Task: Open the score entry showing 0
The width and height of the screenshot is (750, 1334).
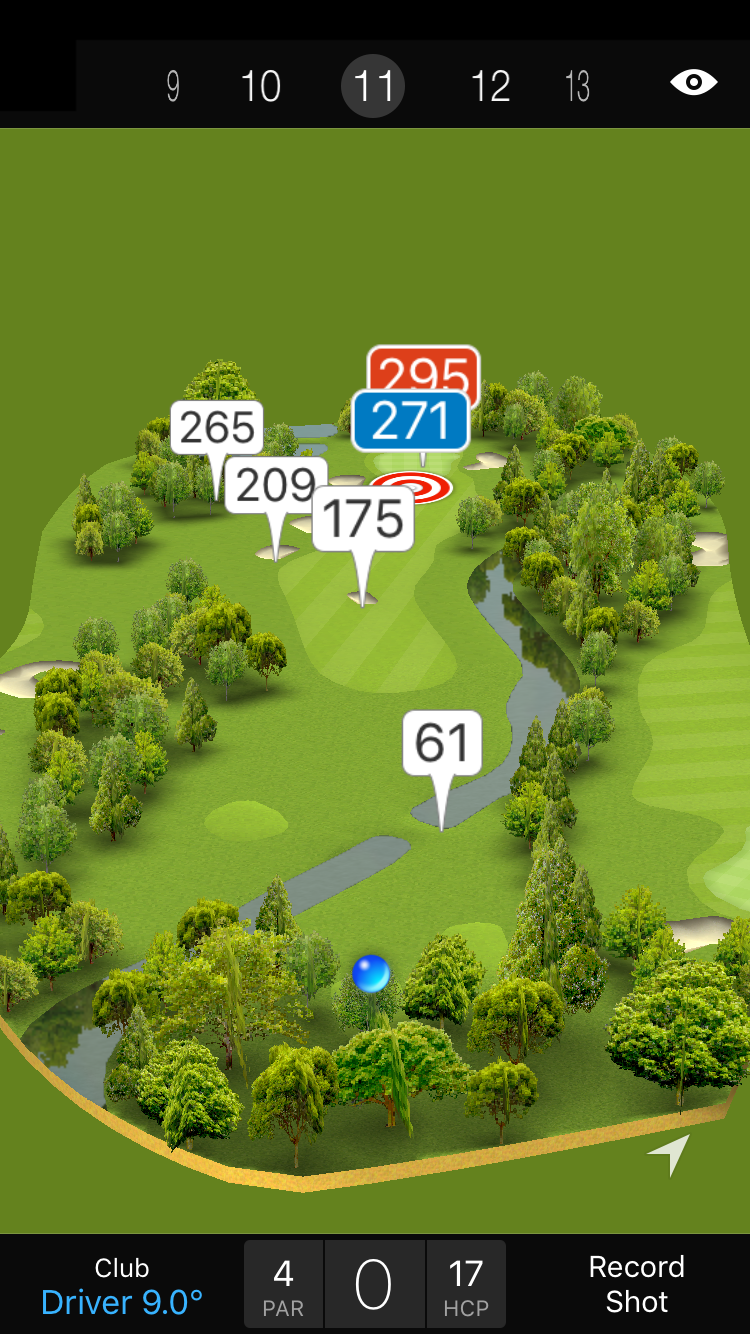Action: [374, 1285]
